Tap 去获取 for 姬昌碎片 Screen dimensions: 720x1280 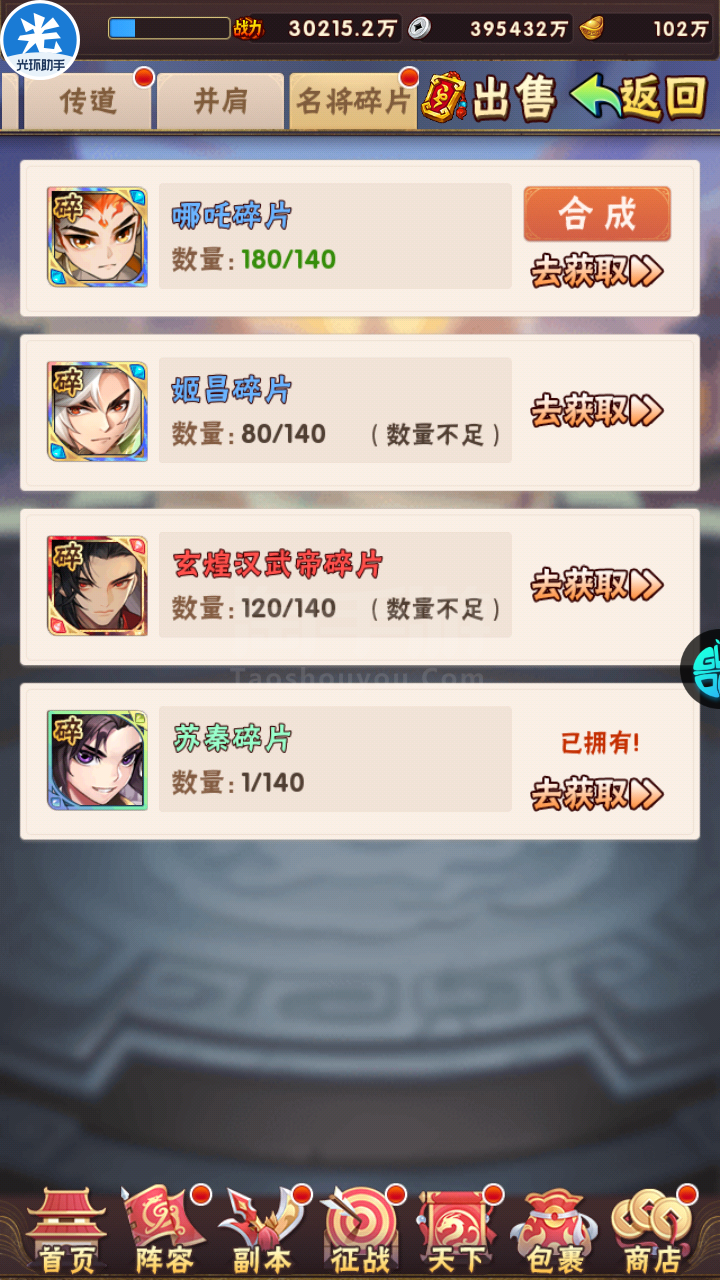tap(597, 411)
